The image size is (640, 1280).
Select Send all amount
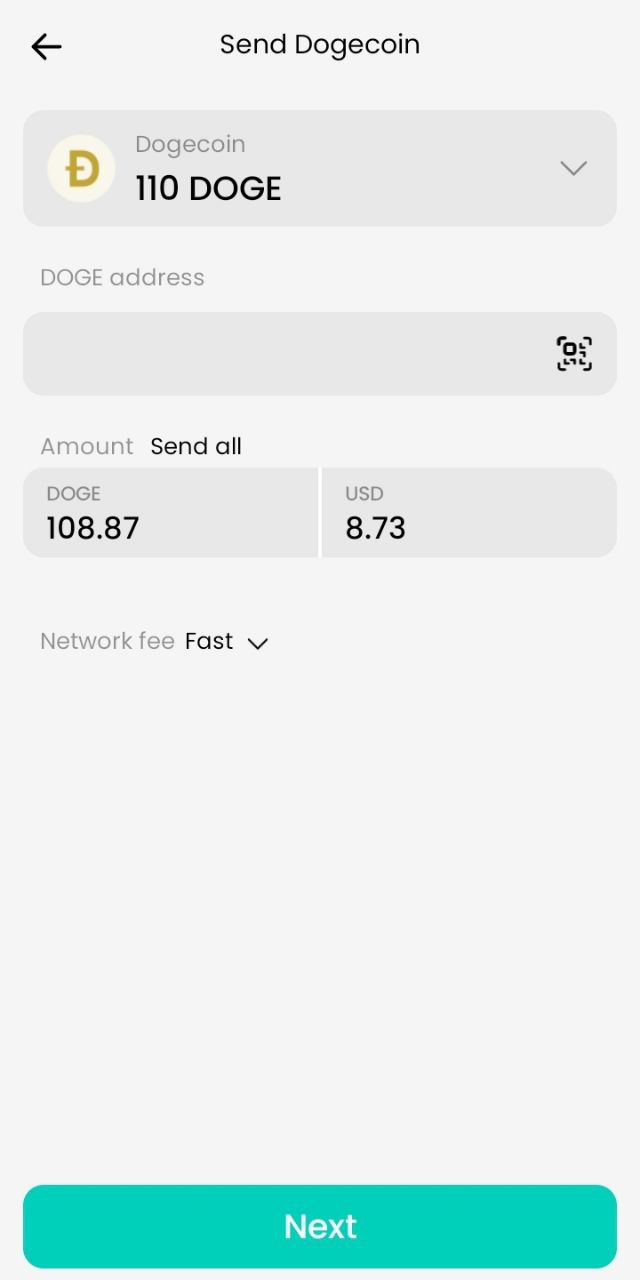pos(196,446)
